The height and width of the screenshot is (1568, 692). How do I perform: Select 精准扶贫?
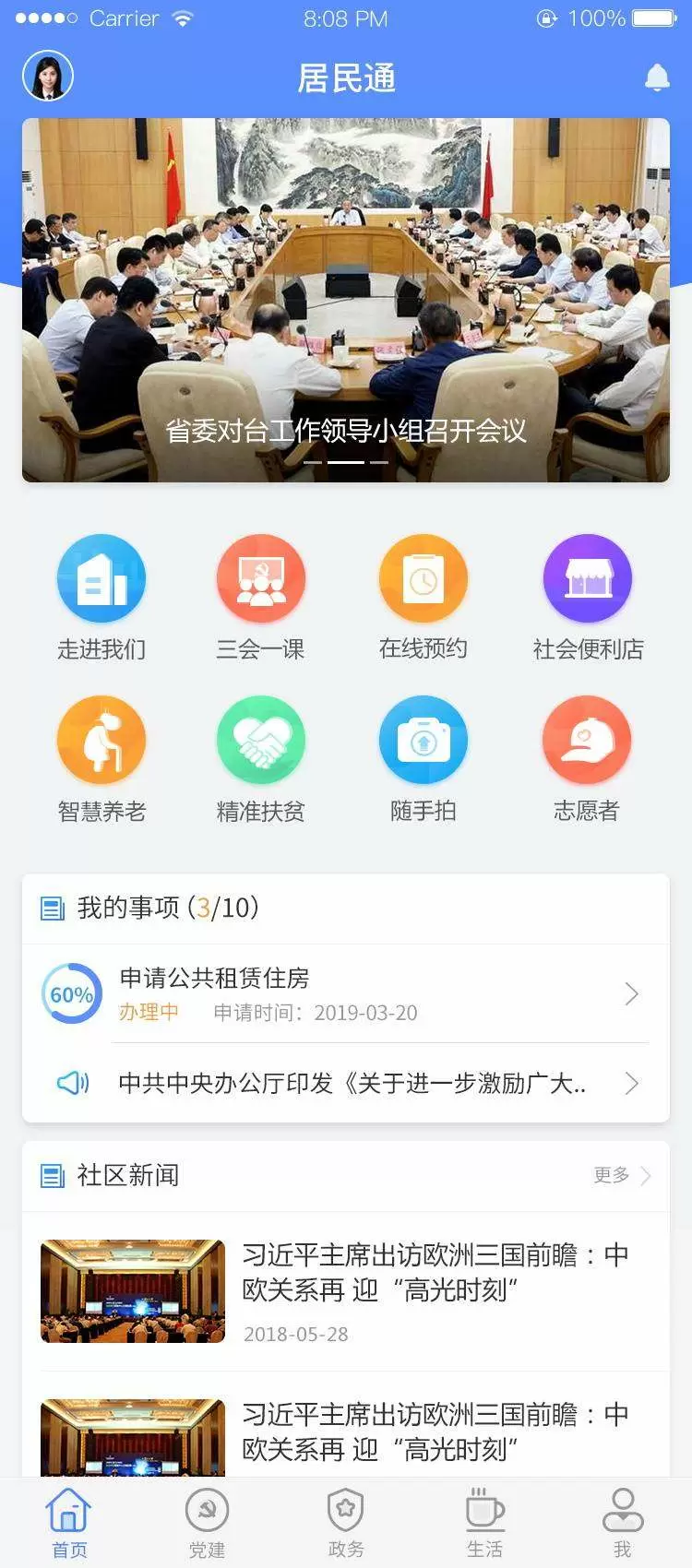pyautogui.click(x=261, y=760)
